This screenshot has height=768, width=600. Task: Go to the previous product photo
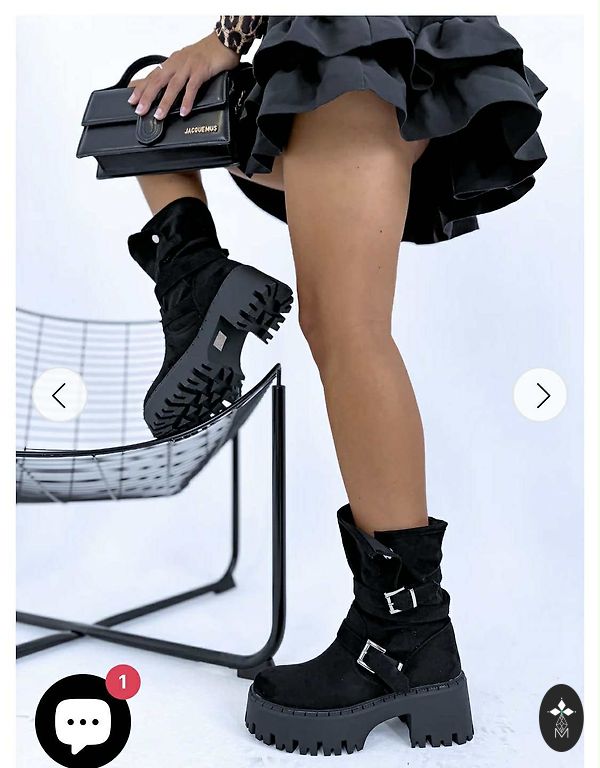pos(59,395)
